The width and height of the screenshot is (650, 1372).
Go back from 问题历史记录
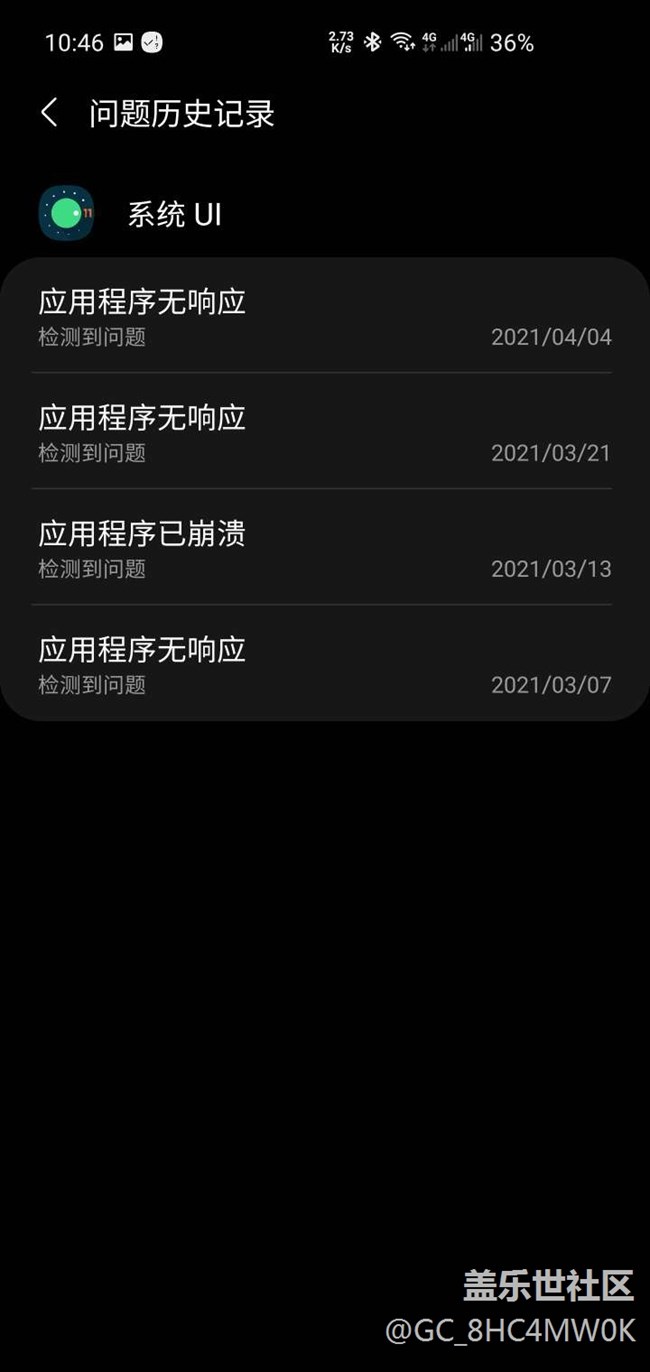click(49, 113)
